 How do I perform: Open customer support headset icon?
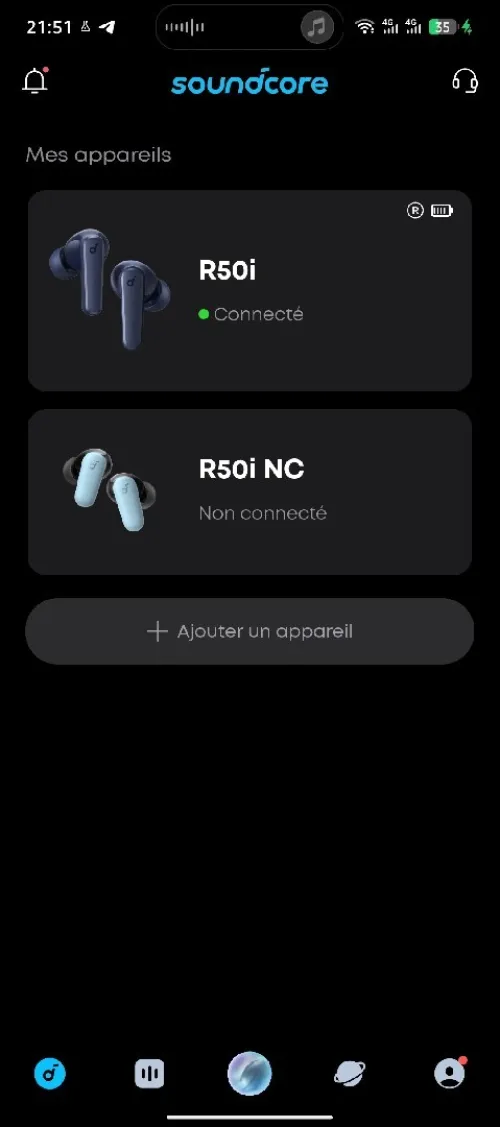tap(465, 81)
